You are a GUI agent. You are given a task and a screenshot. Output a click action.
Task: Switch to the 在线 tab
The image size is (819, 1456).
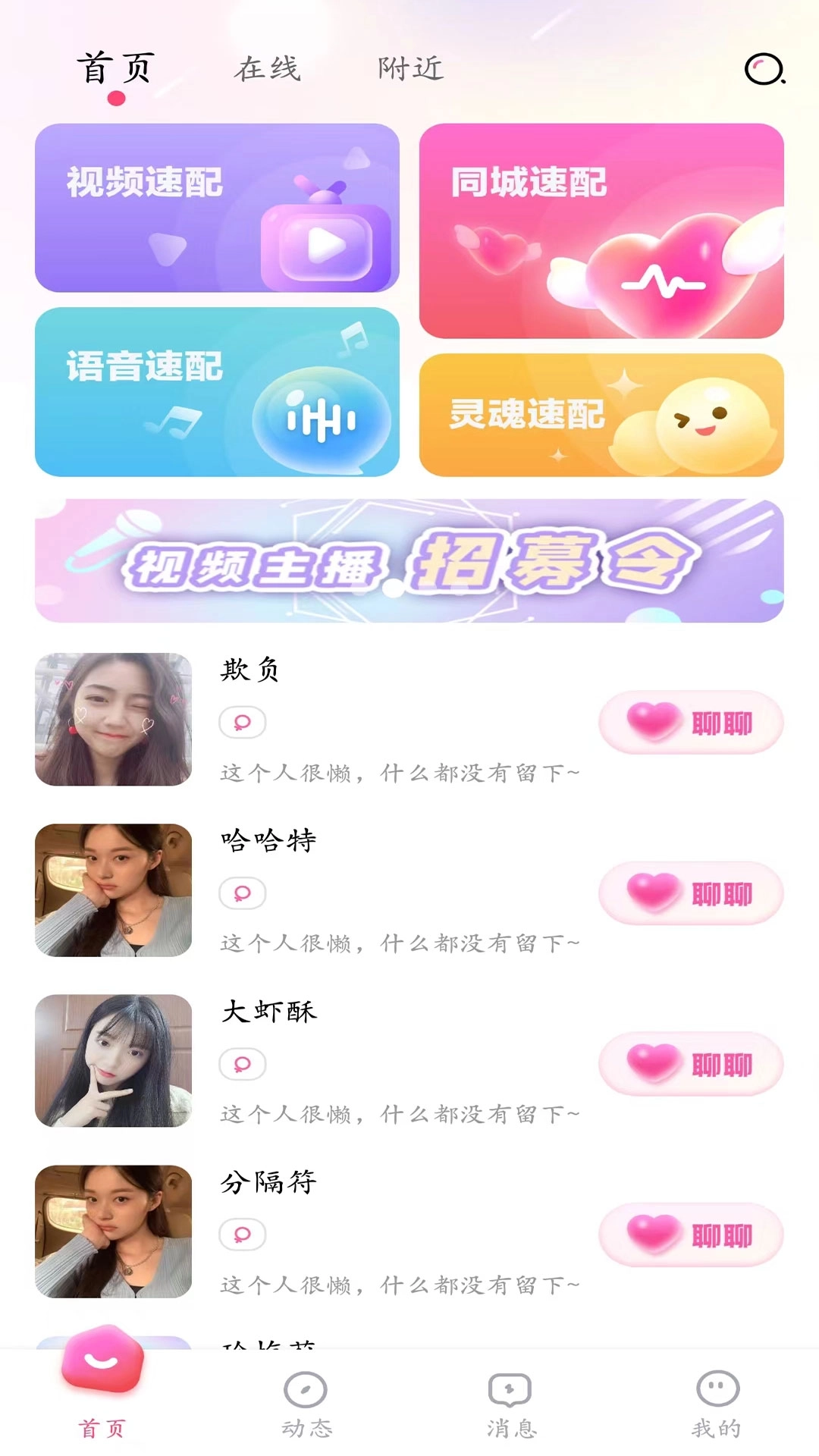click(x=267, y=69)
